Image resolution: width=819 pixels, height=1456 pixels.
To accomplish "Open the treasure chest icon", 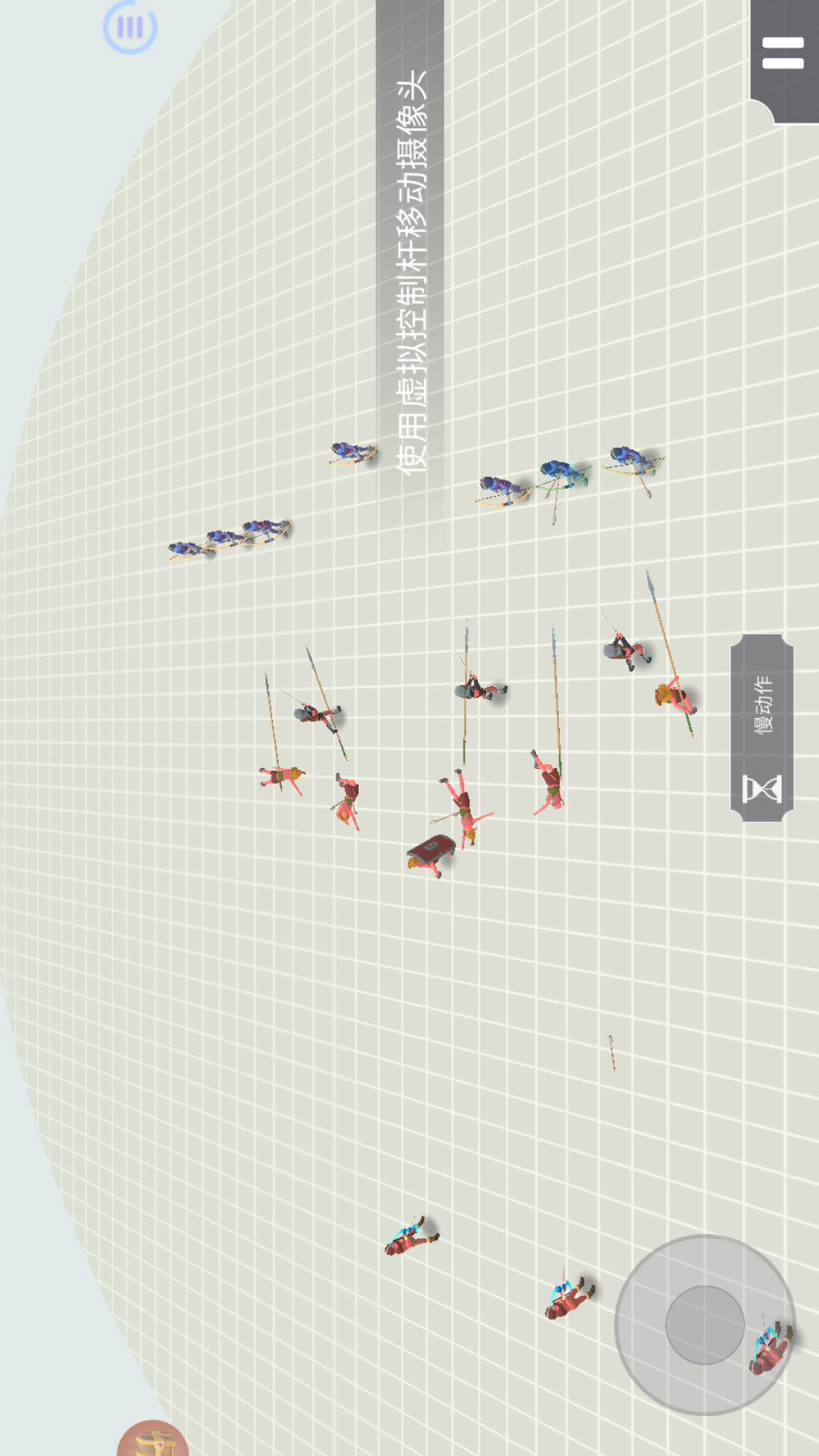I will tap(153, 1439).
